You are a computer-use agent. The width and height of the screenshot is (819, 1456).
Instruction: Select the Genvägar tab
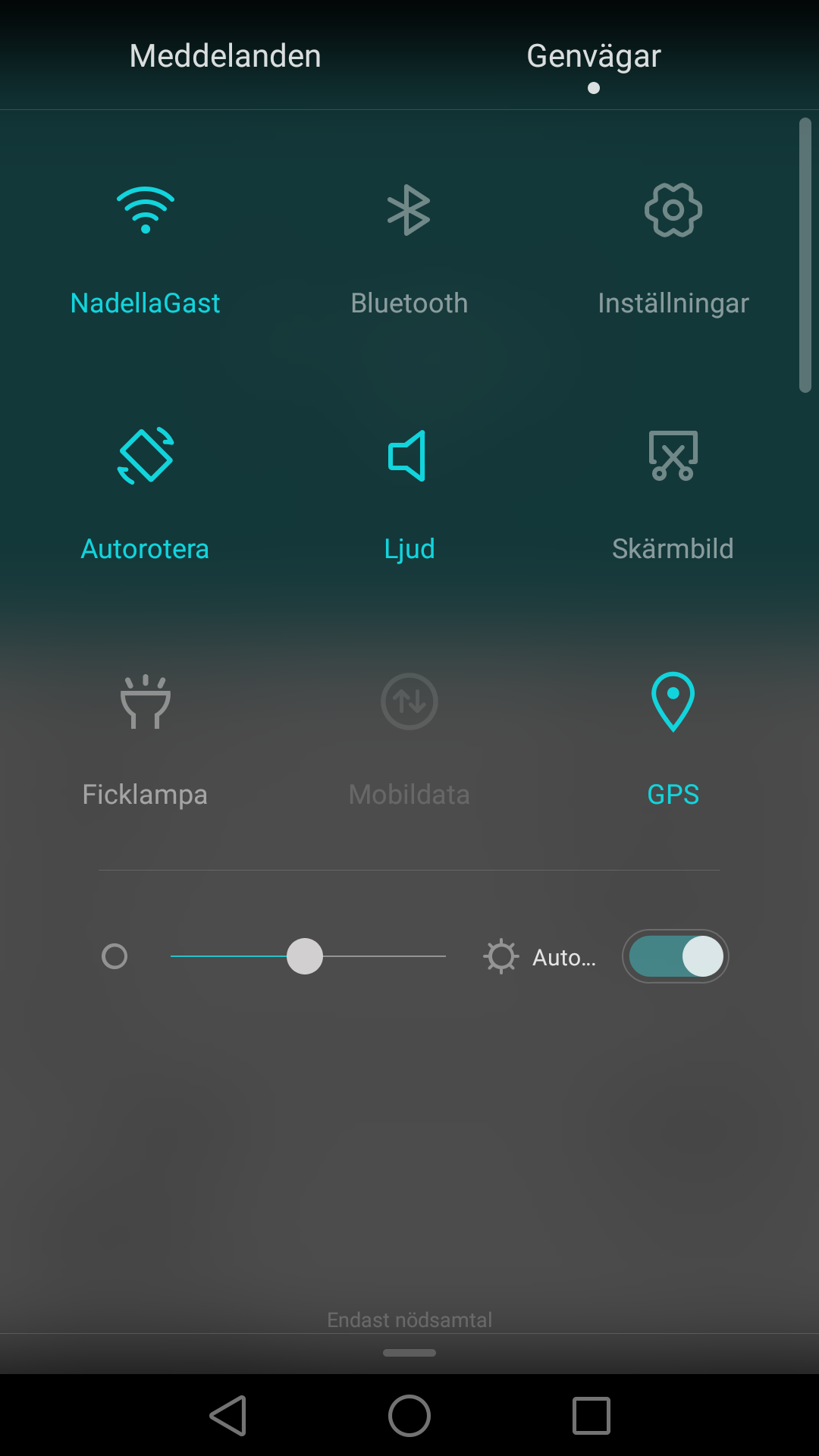594,56
